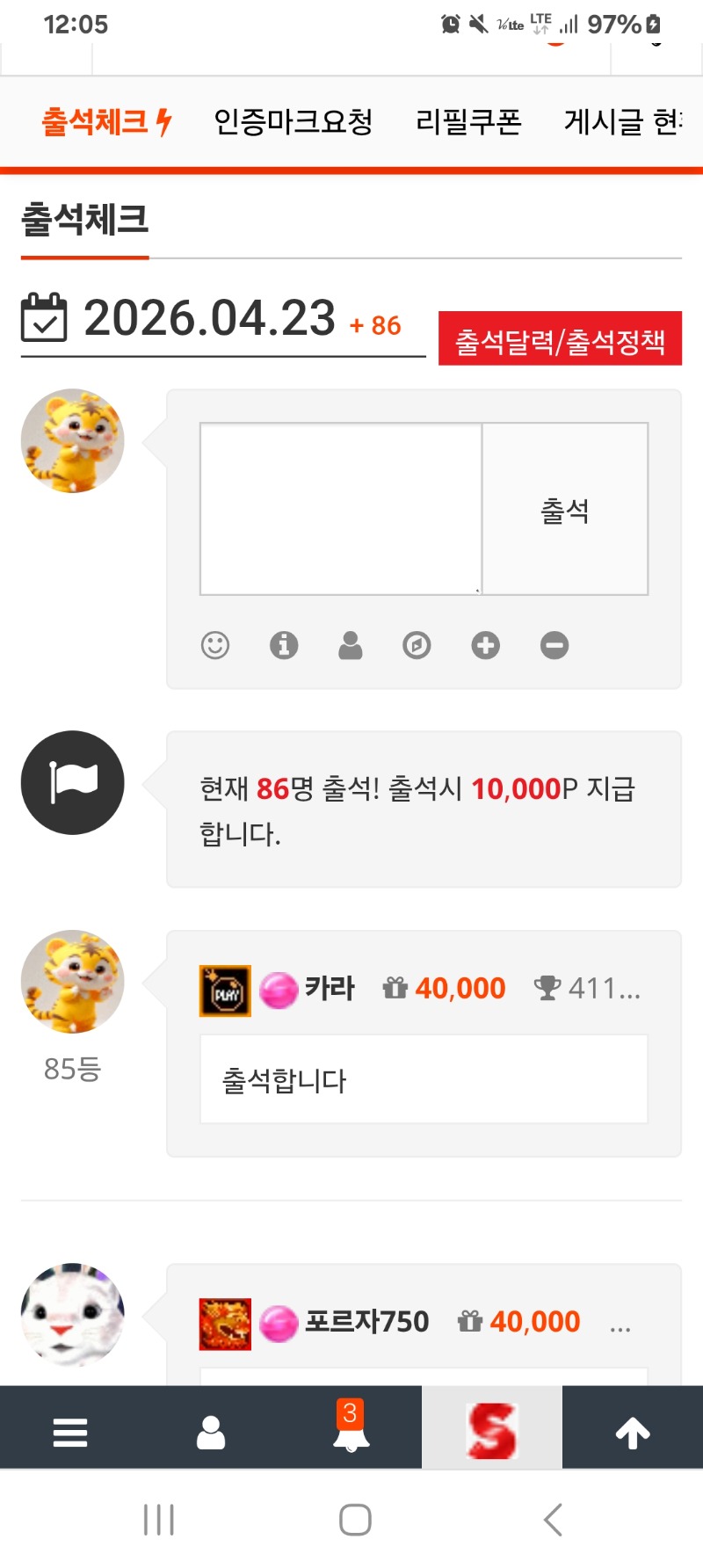Open the notifications bell with 3 badge
The image size is (703, 1568).
pos(351,1431)
